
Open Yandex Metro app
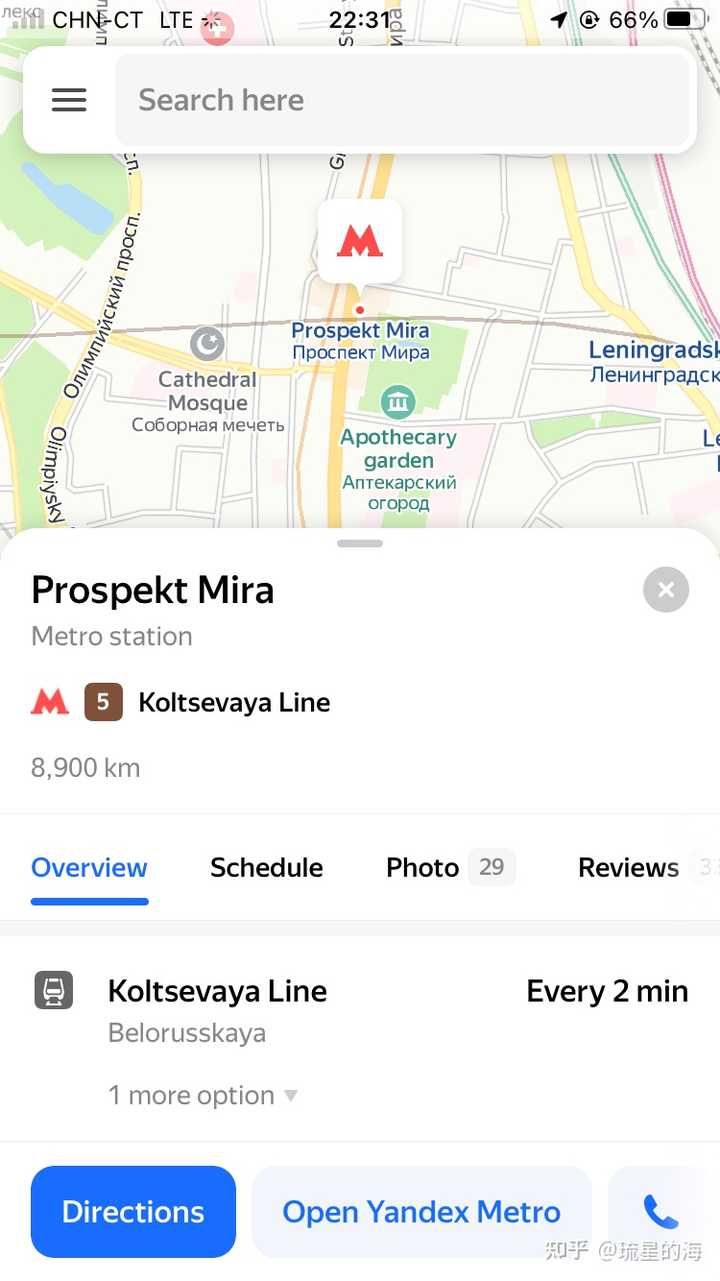[x=421, y=1212]
